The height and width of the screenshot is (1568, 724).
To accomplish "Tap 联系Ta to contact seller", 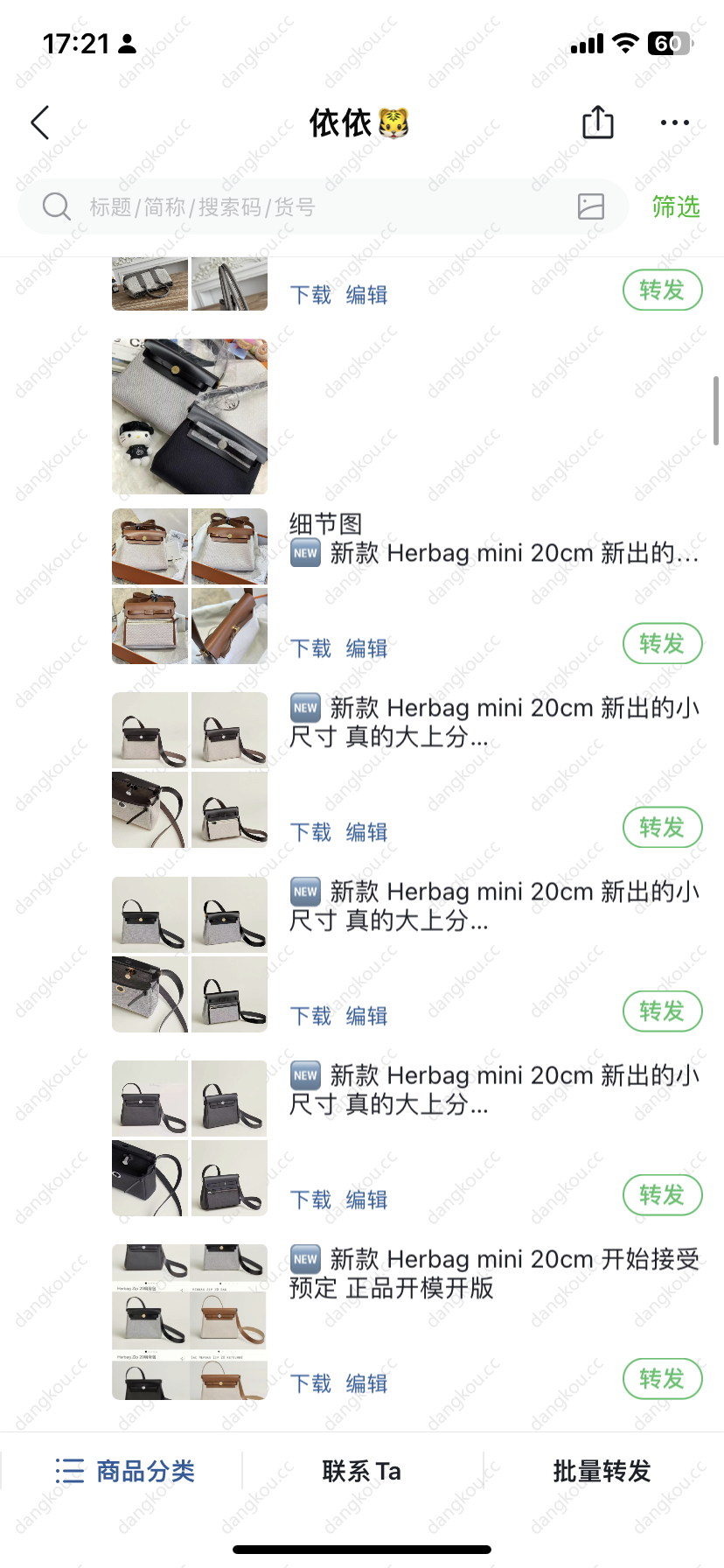I will (x=361, y=1471).
